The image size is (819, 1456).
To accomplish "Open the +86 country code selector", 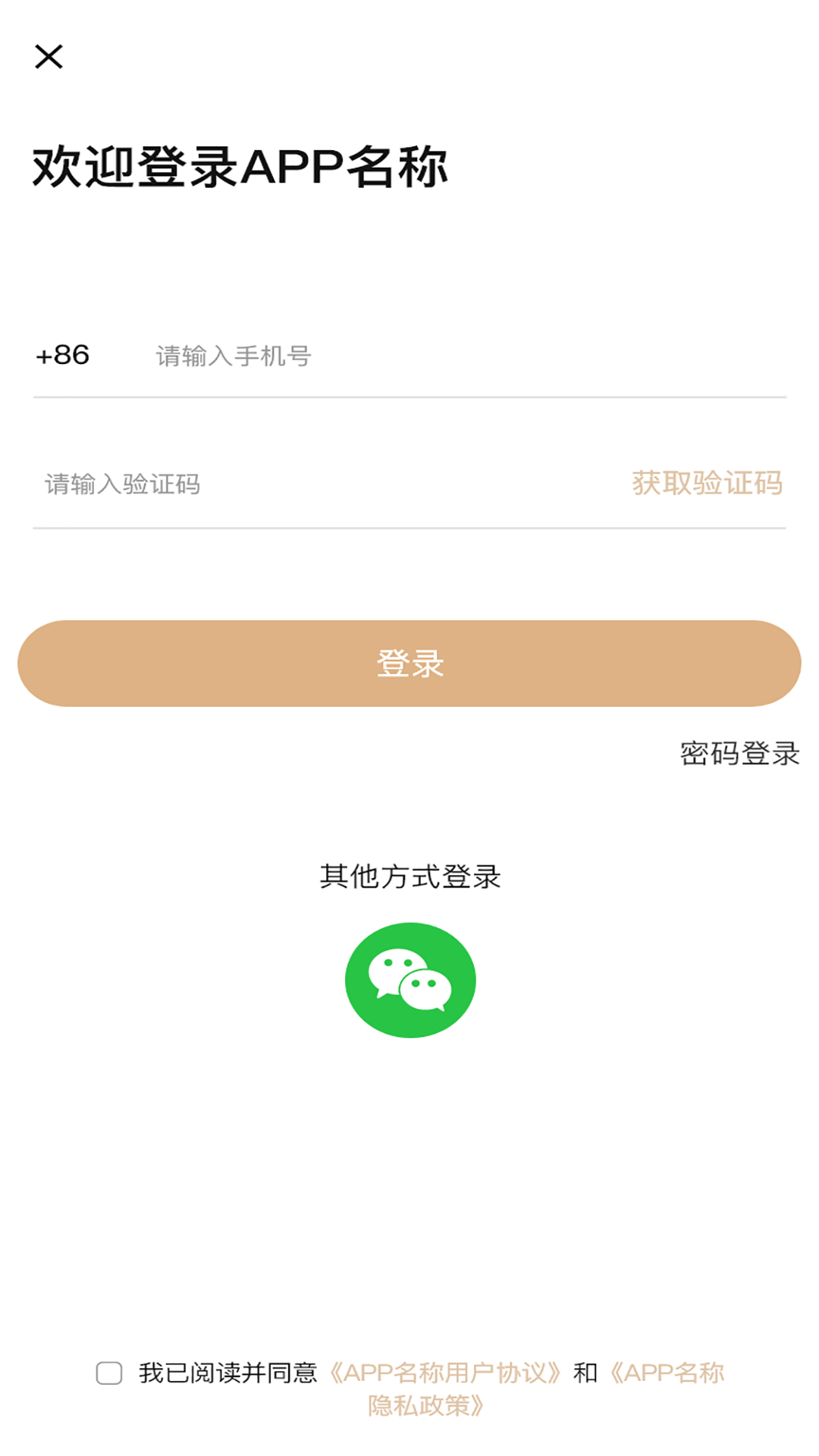I will coord(63,353).
